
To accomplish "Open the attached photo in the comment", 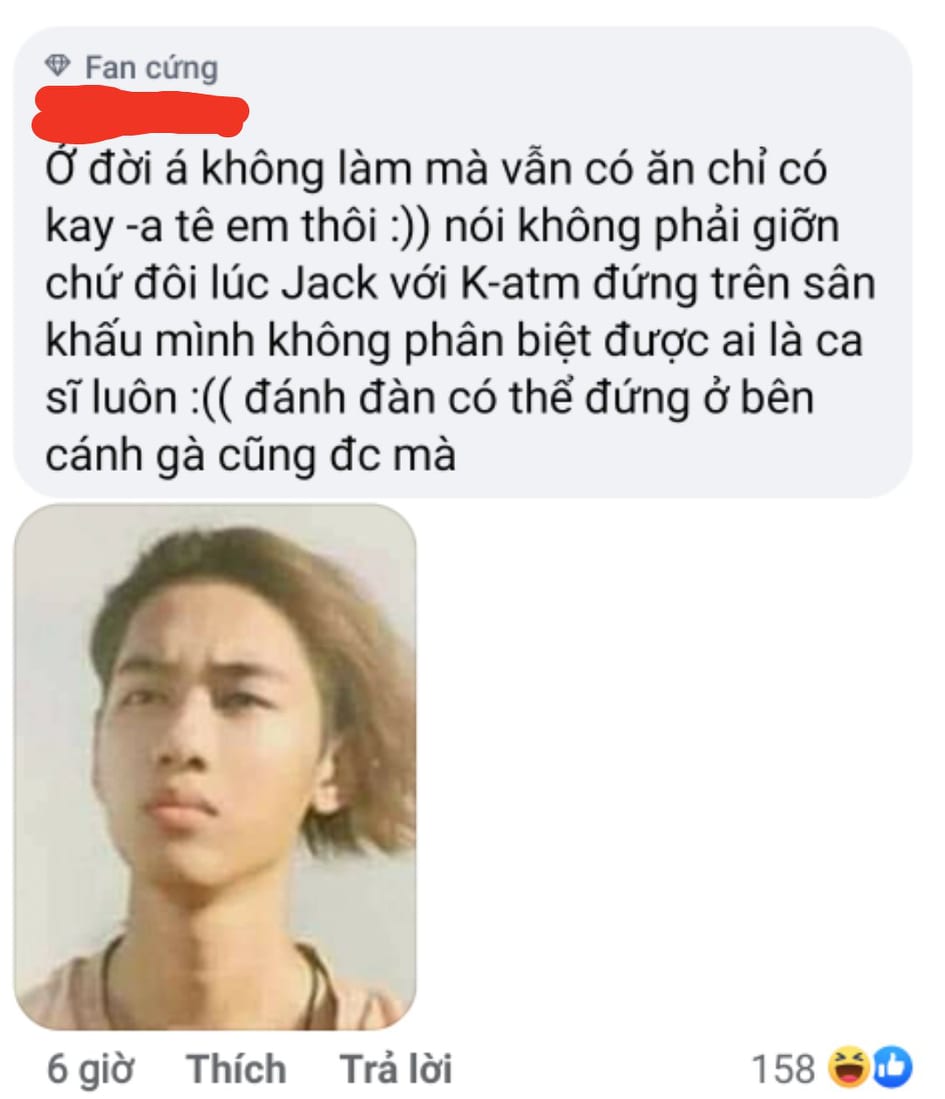I will [215, 767].
